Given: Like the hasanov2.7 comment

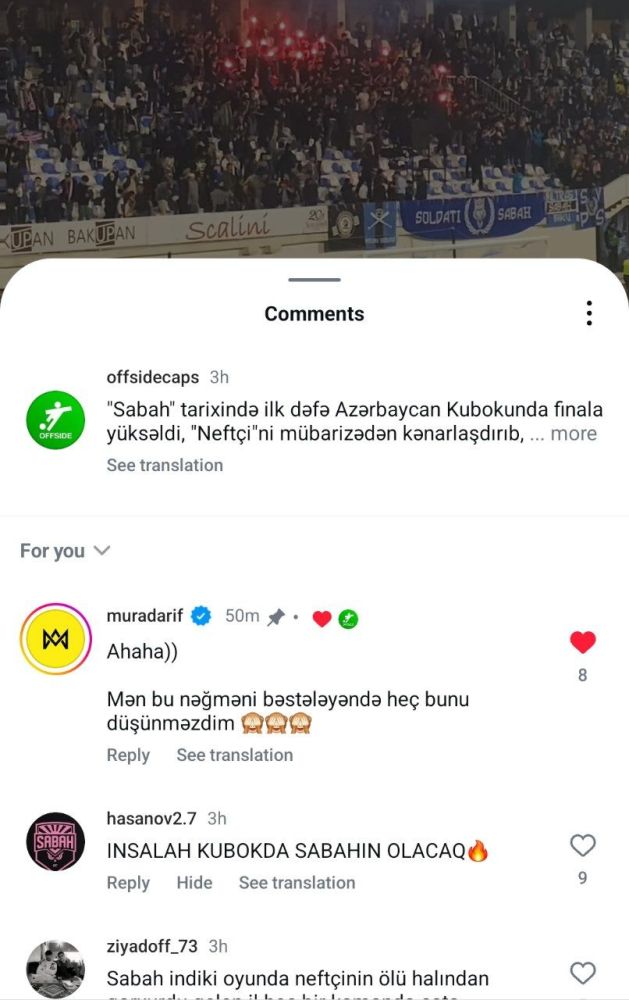Looking at the screenshot, I should point(582,846).
